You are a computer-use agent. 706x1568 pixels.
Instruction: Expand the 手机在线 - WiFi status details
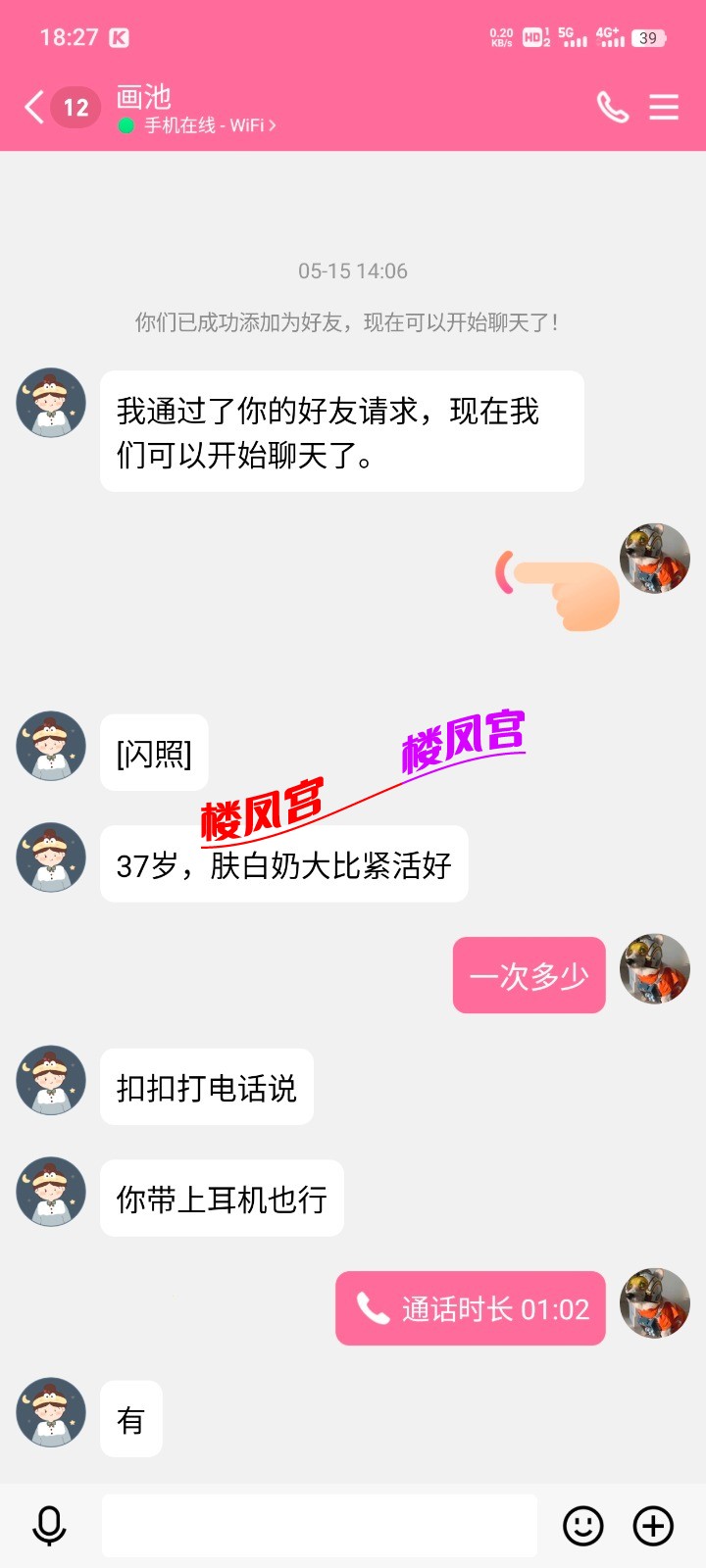click(196, 125)
